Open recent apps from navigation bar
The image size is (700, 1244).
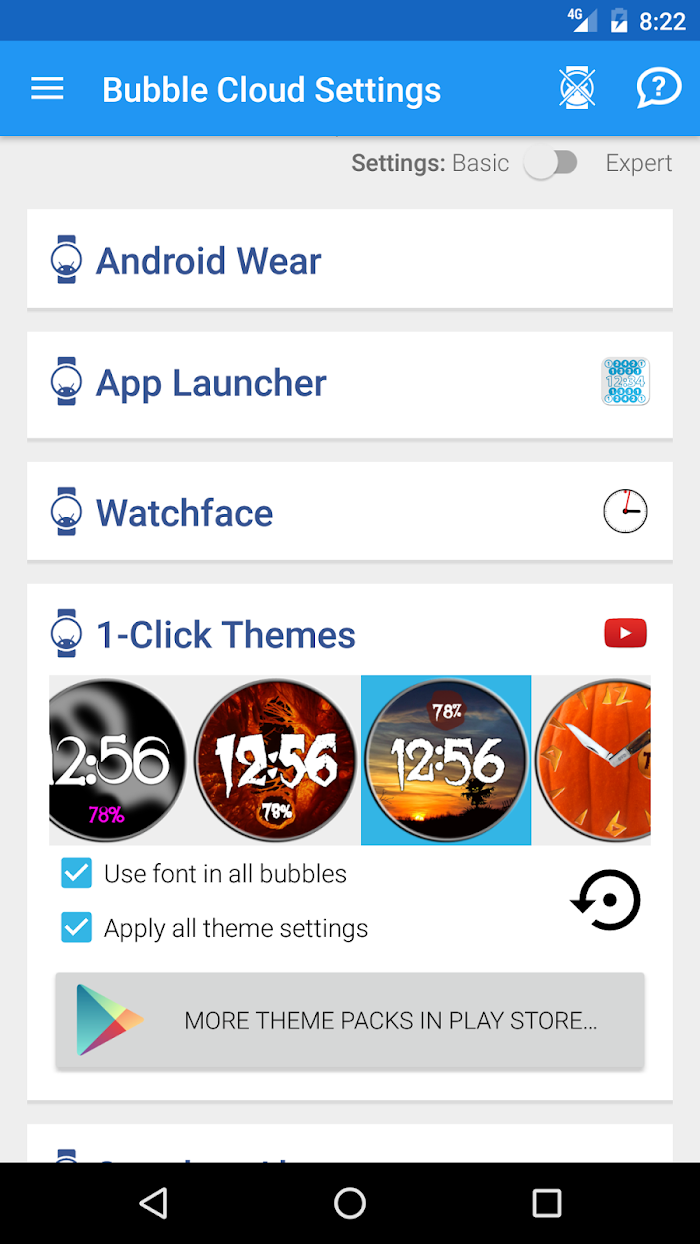tap(546, 1203)
